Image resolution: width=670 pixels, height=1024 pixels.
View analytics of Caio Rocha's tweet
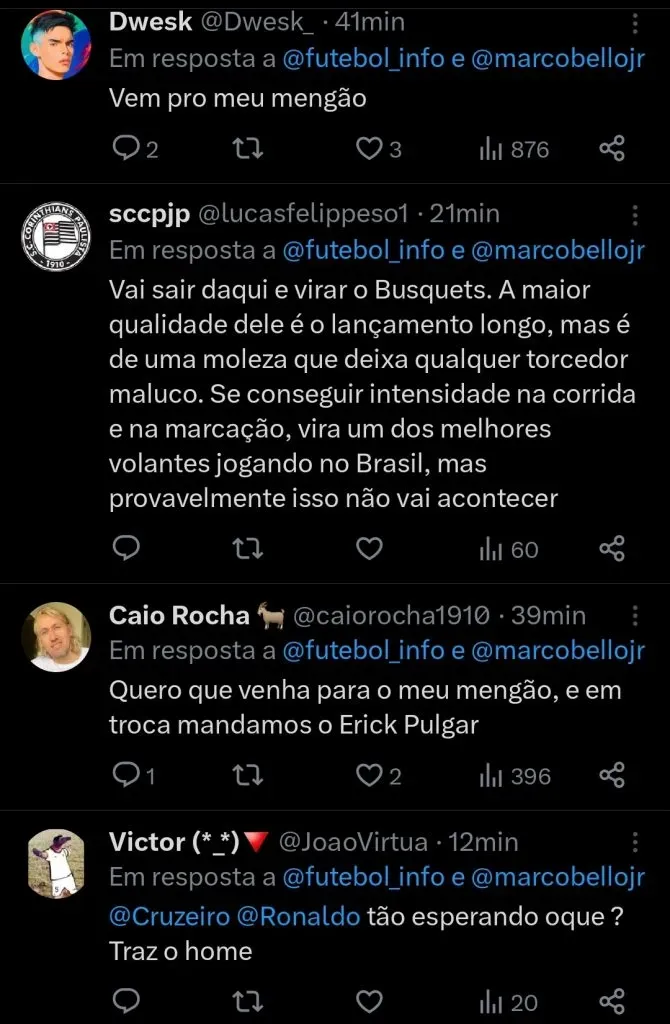click(514, 775)
